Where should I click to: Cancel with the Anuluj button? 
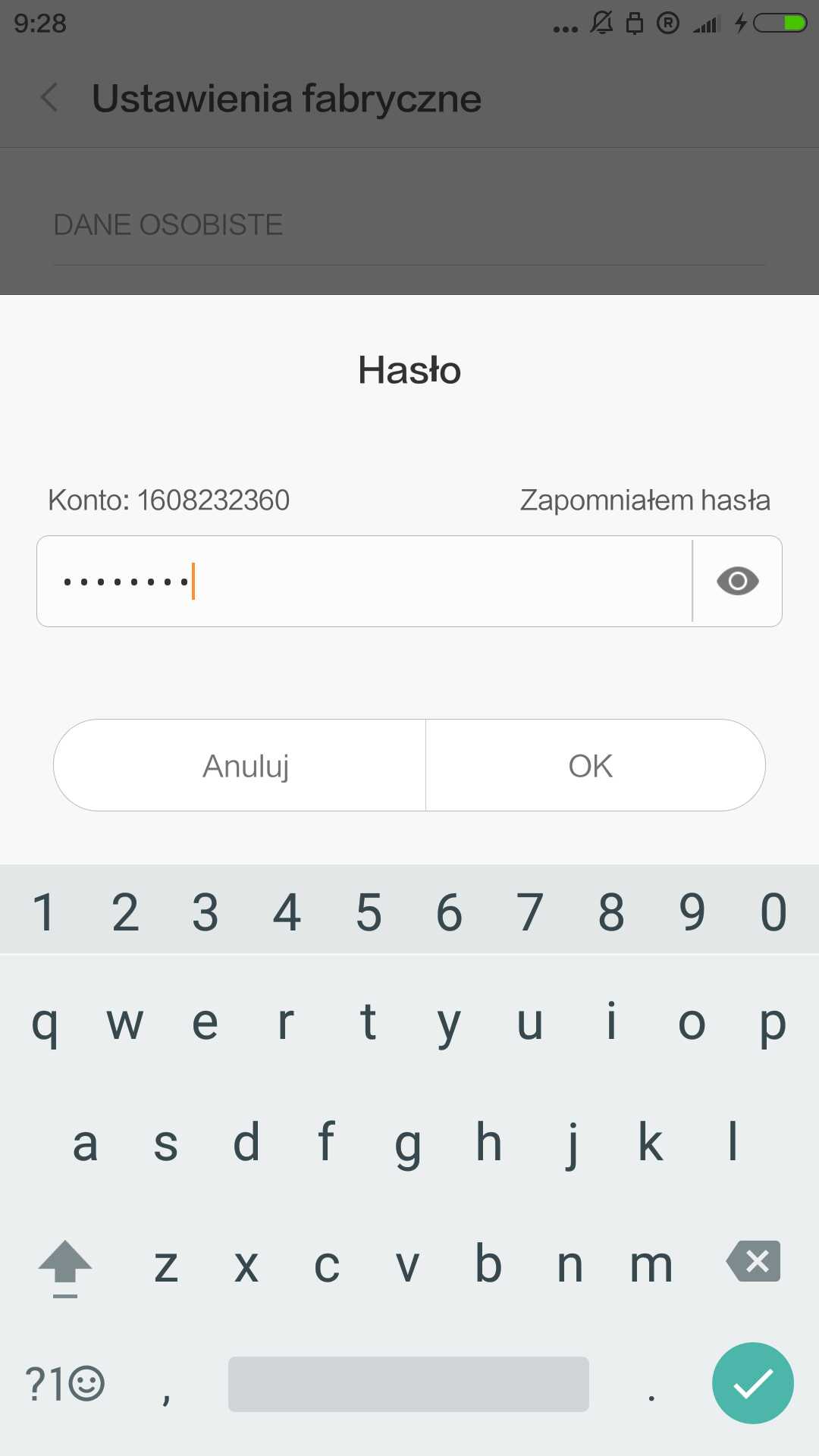(x=246, y=766)
